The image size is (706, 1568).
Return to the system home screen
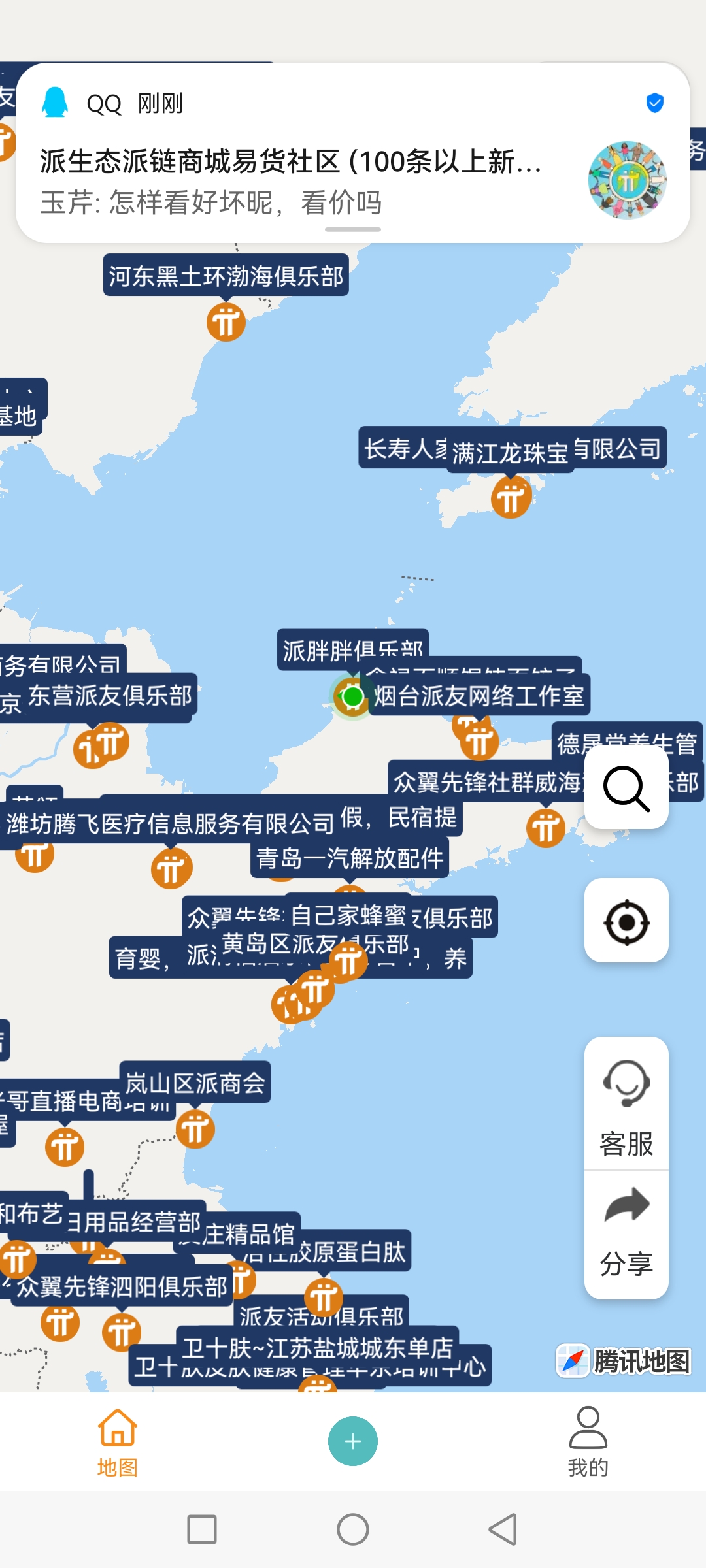click(x=353, y=1529)
